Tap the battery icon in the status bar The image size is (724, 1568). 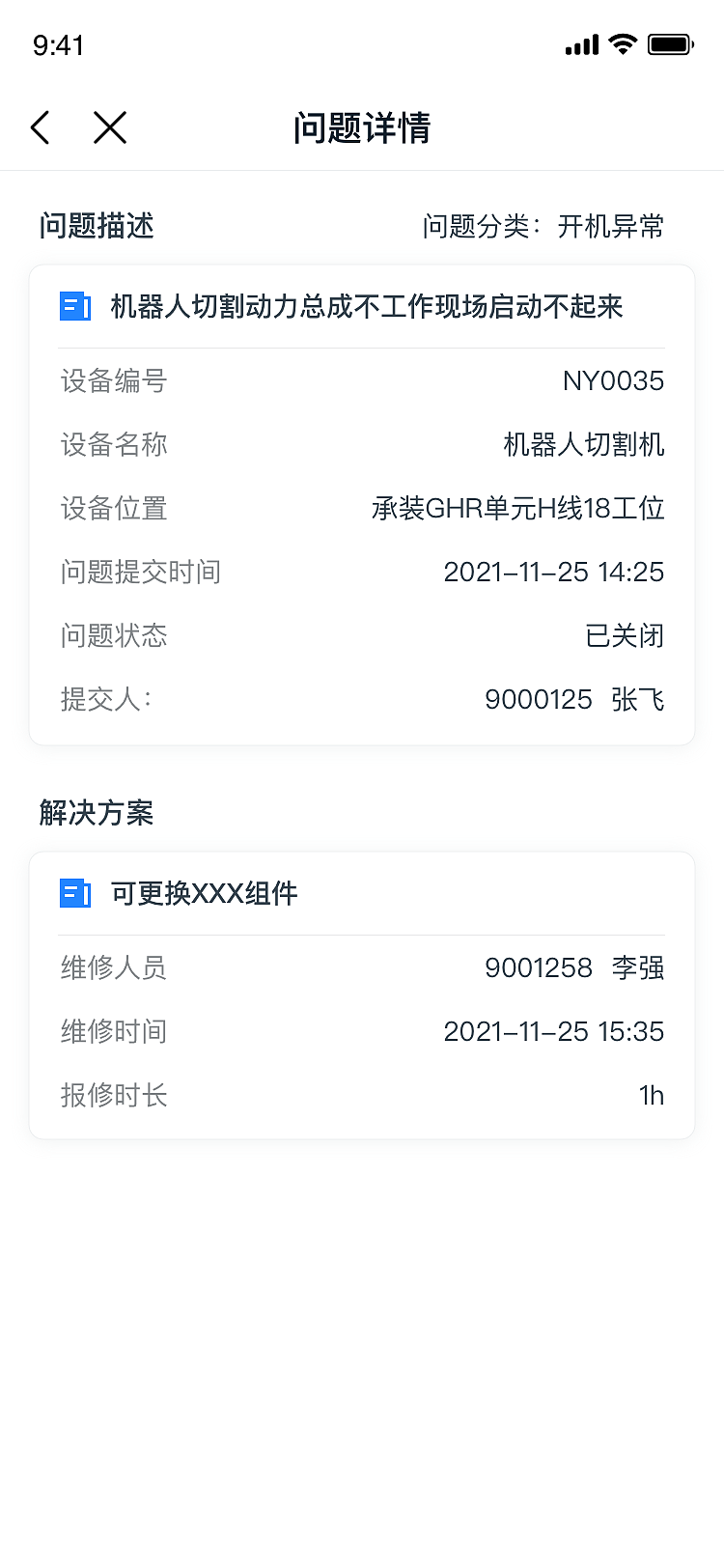coord(672,42)
